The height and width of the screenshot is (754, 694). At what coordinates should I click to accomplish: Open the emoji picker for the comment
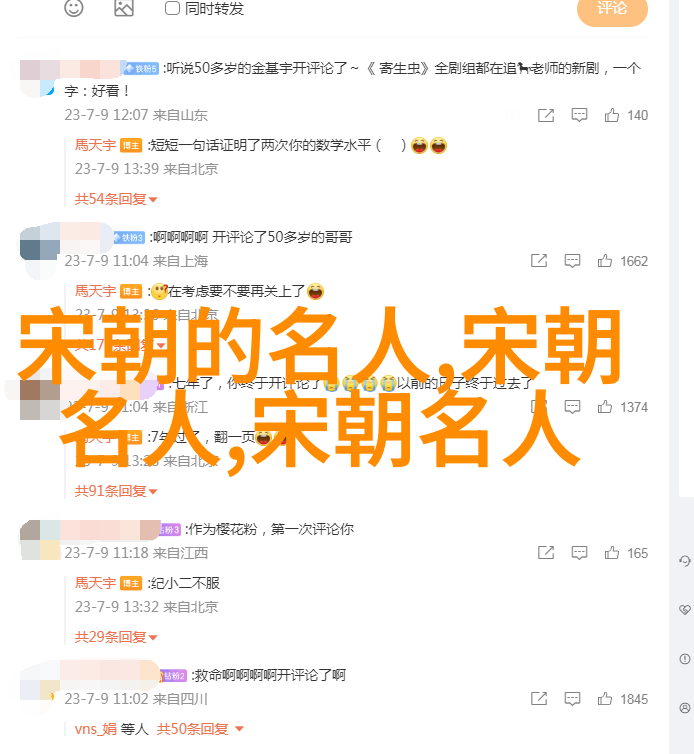coord(74,8)
